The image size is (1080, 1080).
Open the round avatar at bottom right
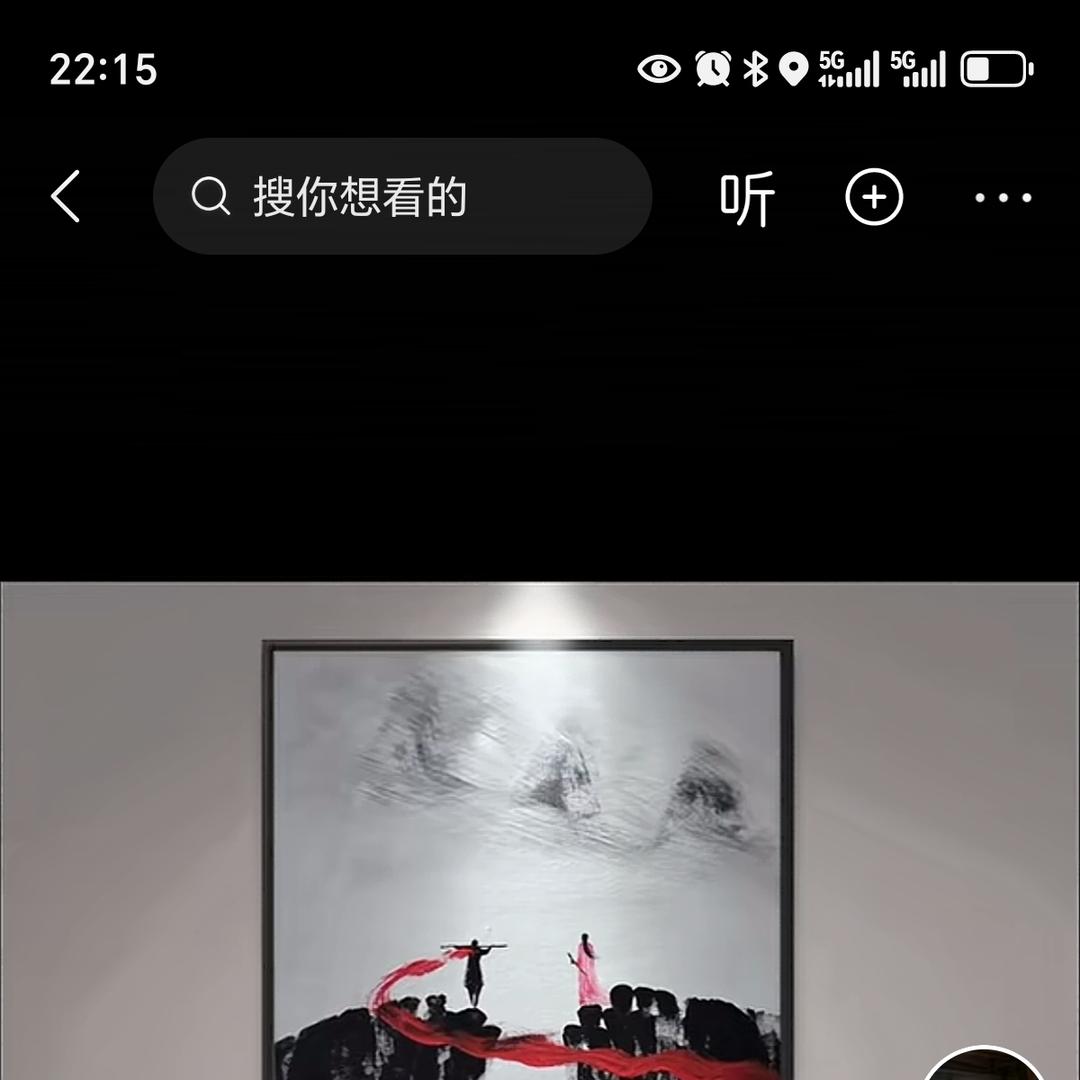pos(984,1063)
